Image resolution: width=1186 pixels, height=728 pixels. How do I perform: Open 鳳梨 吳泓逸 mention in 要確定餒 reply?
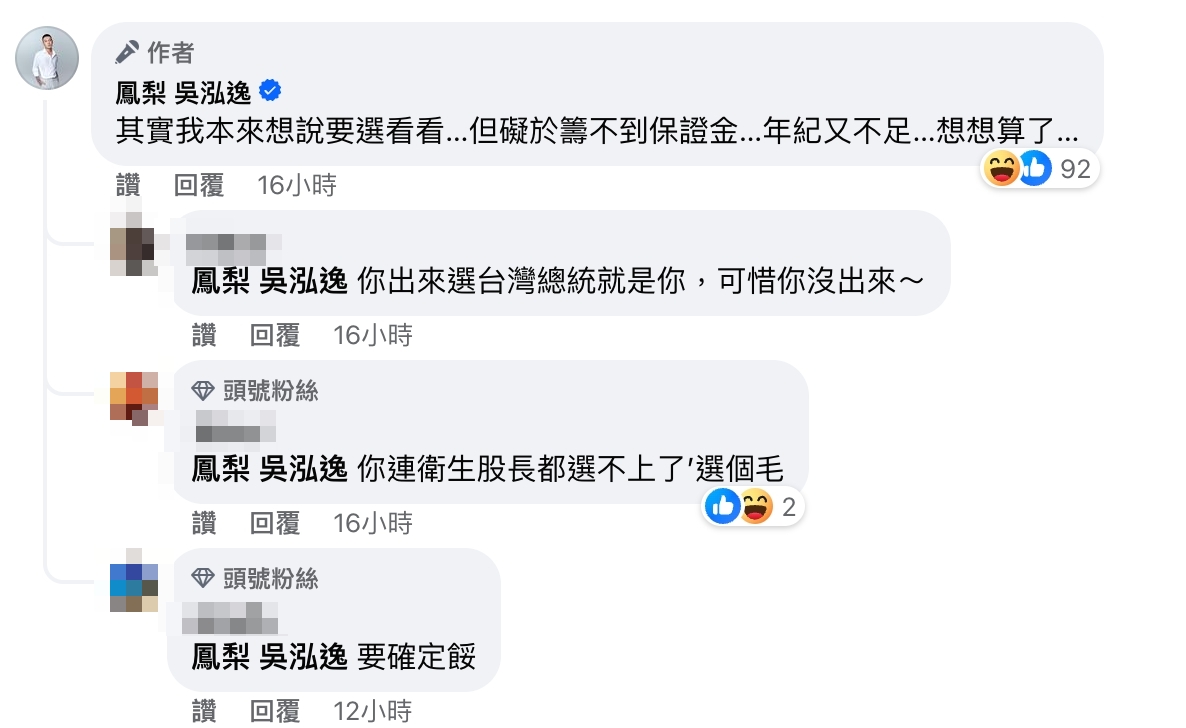click(x=268, y=657)
